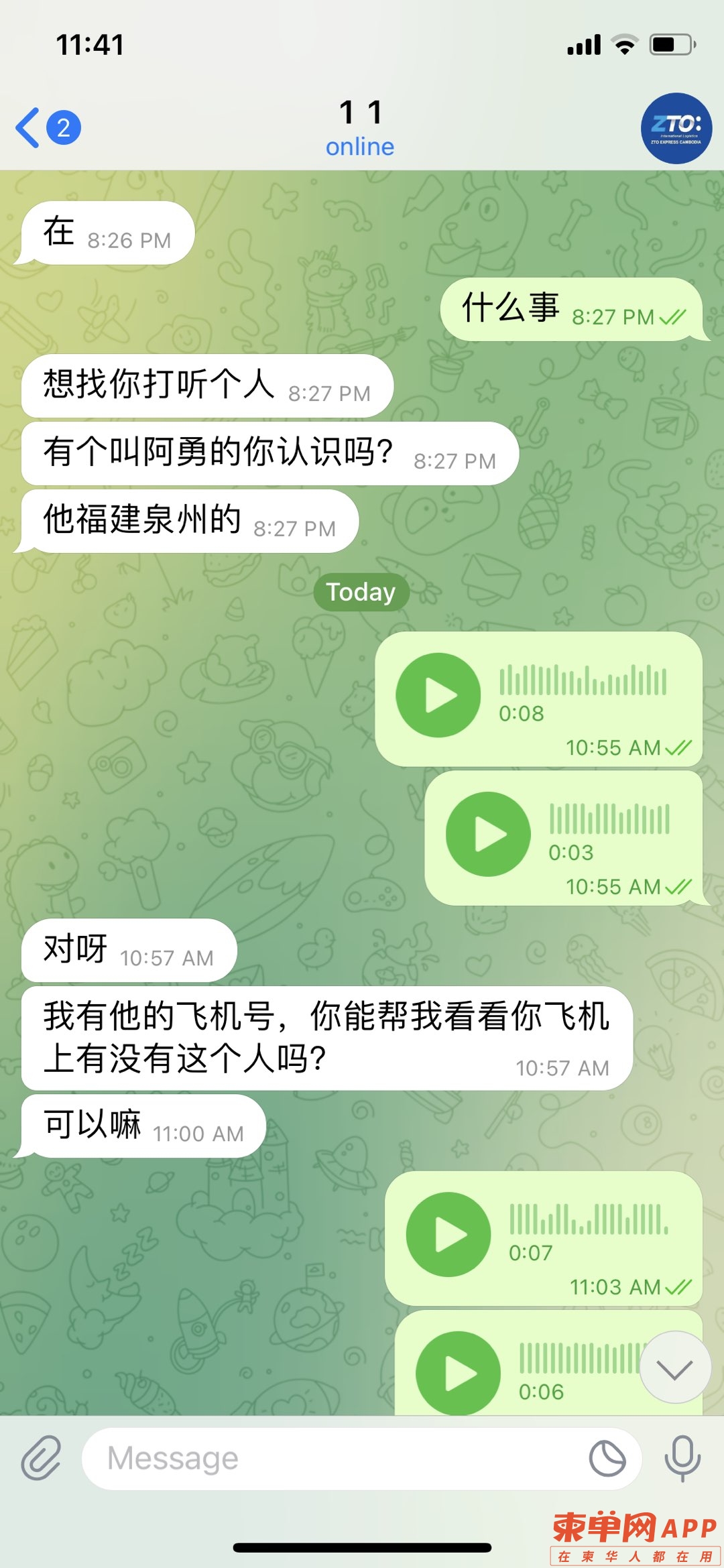Jump to the latest messages
724x1568 pixels.
point(674,1368)
